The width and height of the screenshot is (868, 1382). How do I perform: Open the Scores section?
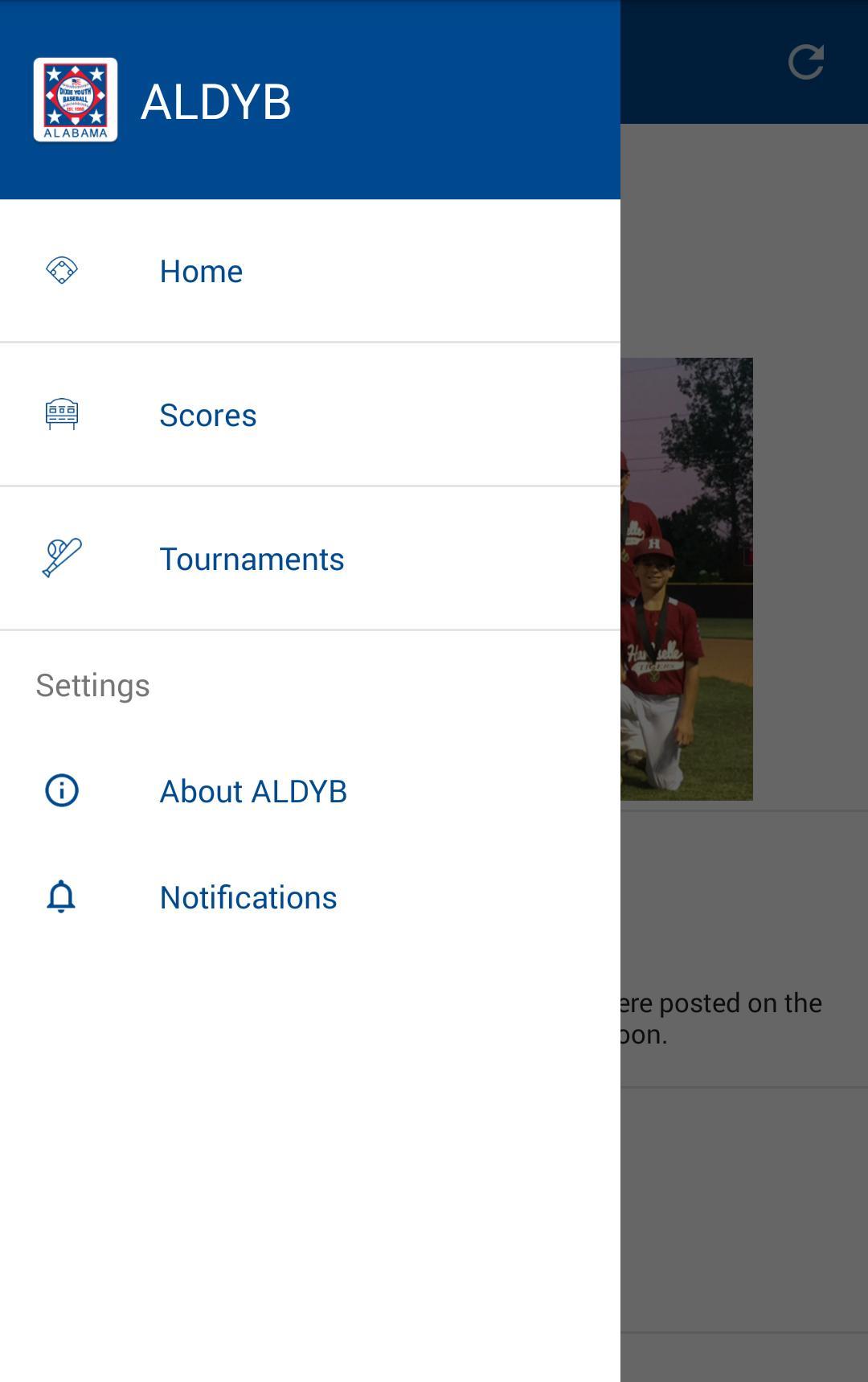pos(207,415)
